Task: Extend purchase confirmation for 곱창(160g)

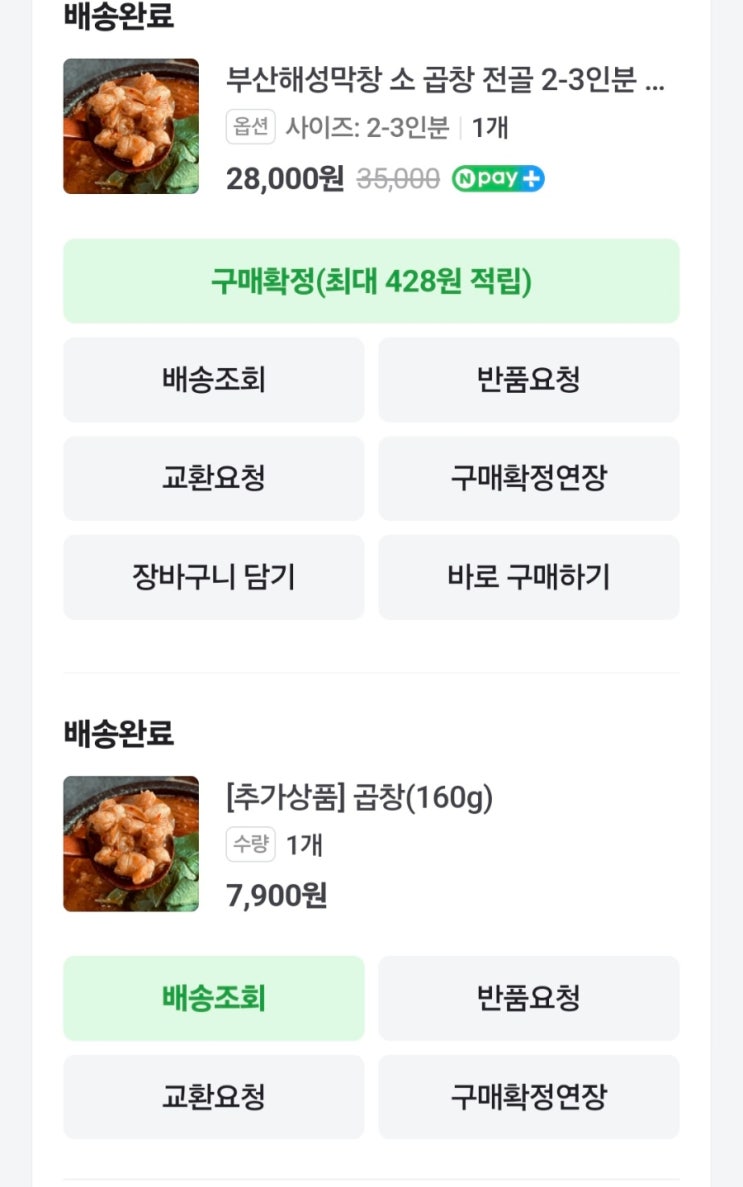Action: [x=529, y=1097]
